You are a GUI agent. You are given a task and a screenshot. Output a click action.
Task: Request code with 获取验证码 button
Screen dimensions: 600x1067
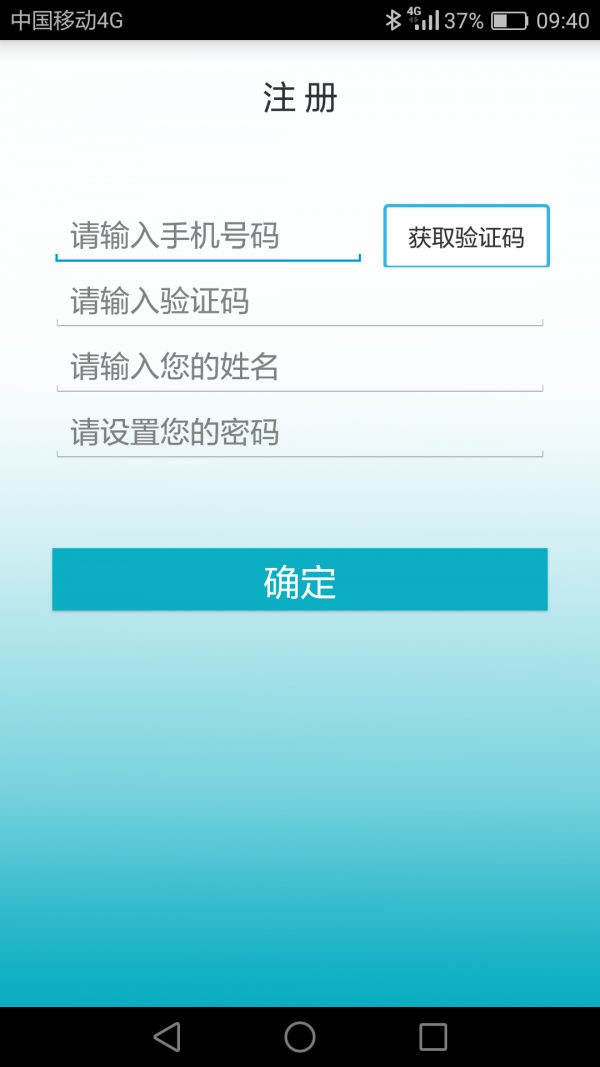tap(466, 237)
